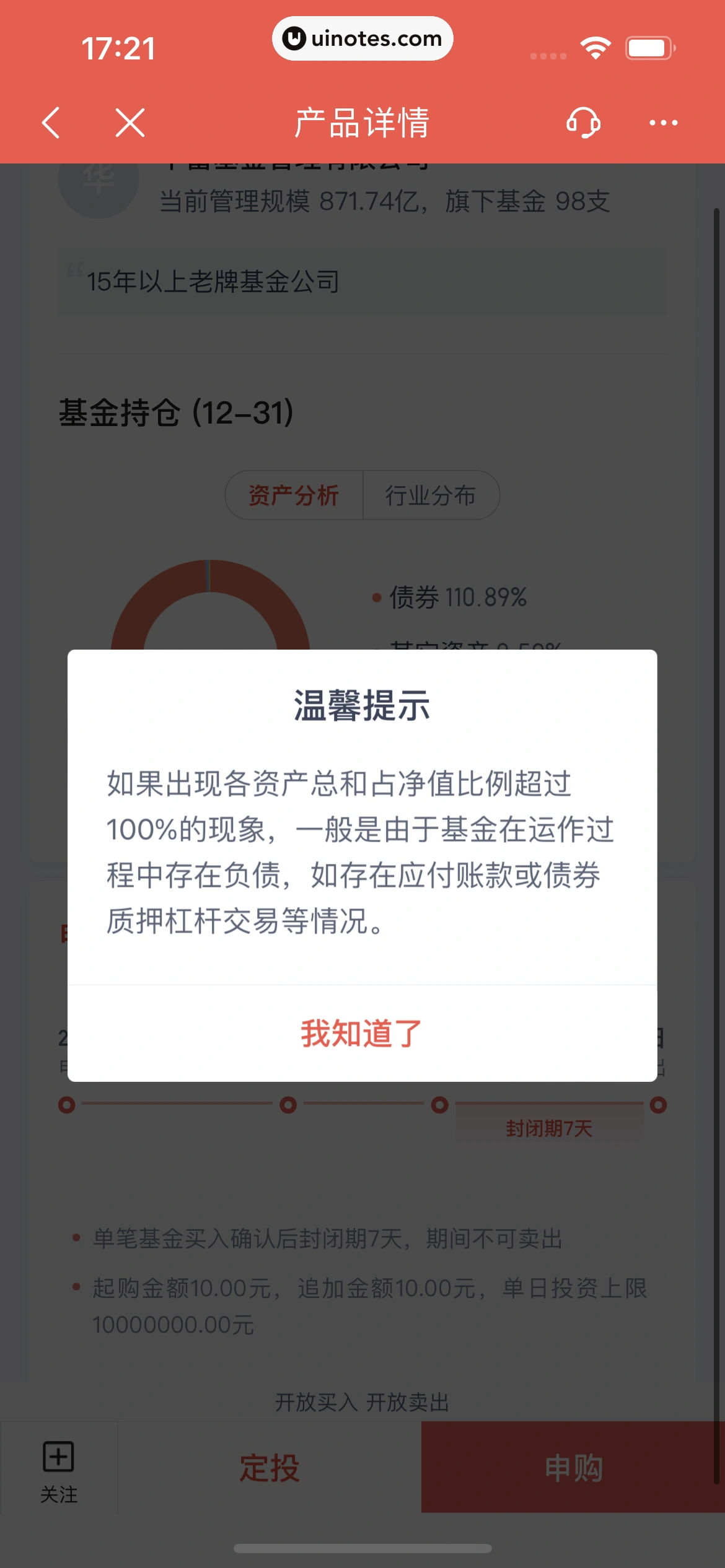Tap 申购 to purchase the fund

tap(573, 1468)
